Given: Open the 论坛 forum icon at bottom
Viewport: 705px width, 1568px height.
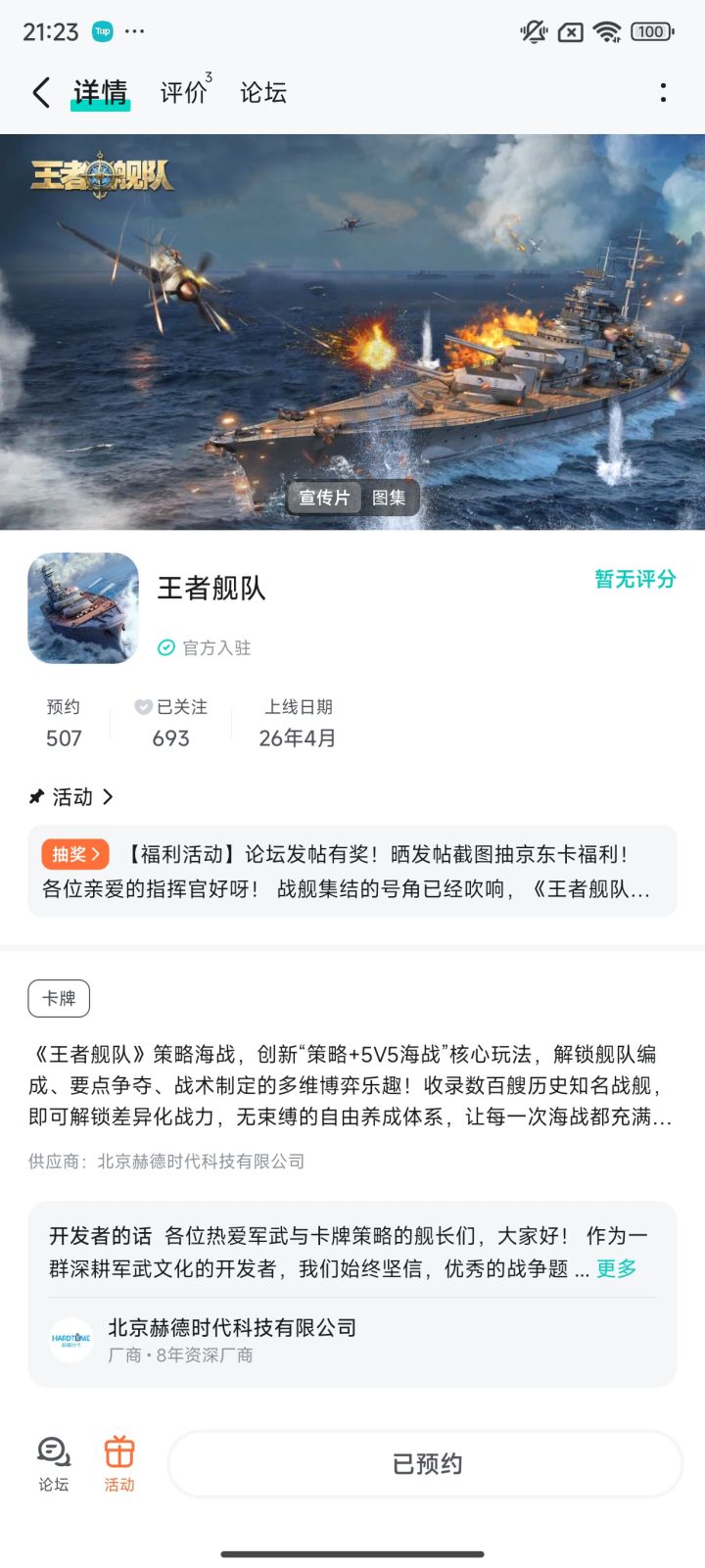Looking at the screenshot, I should tap(54, 1463).
